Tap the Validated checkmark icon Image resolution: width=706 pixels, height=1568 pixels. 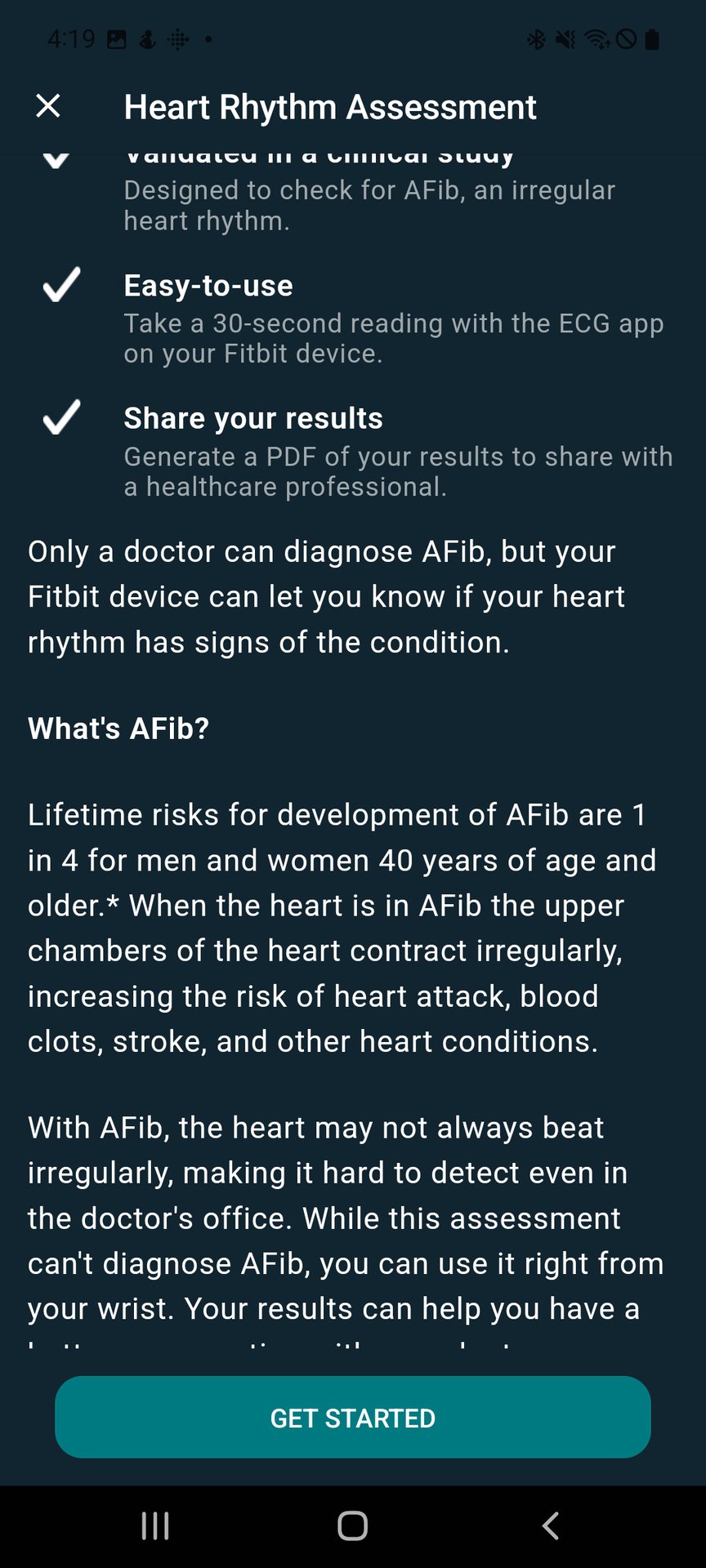(x=56, y=157)
